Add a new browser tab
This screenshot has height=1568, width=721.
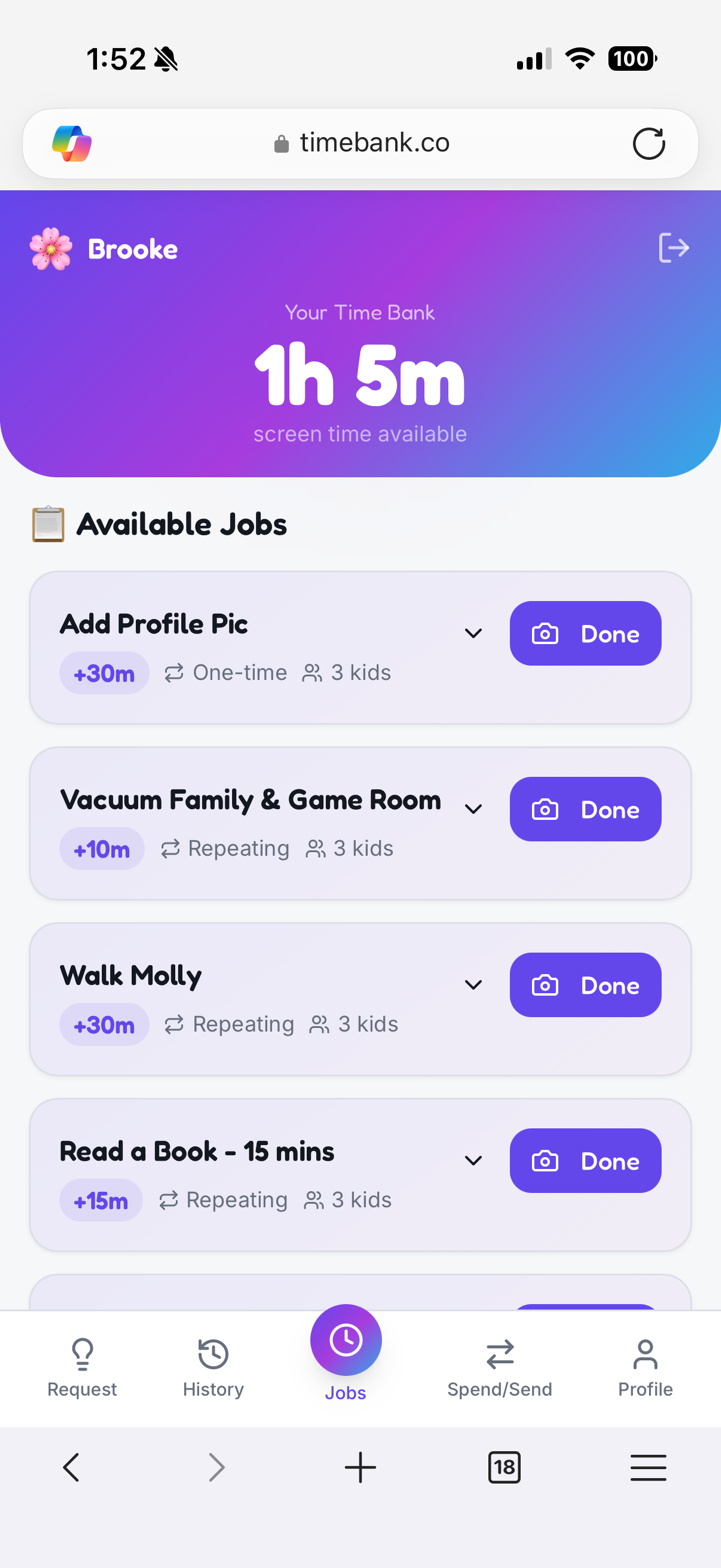[x=360, y=1467]
